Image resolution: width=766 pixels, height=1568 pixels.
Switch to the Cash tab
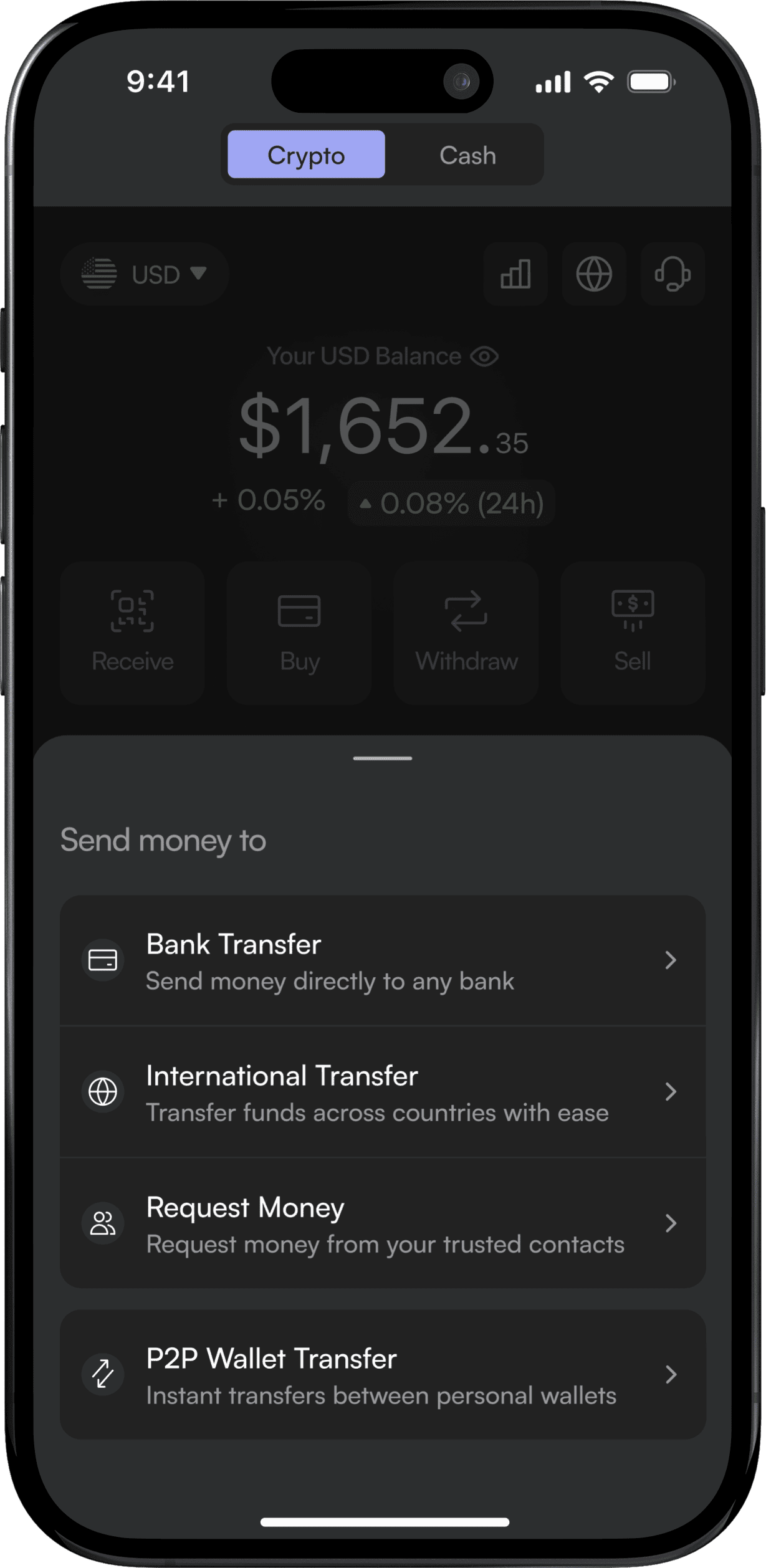coord(467,155)
